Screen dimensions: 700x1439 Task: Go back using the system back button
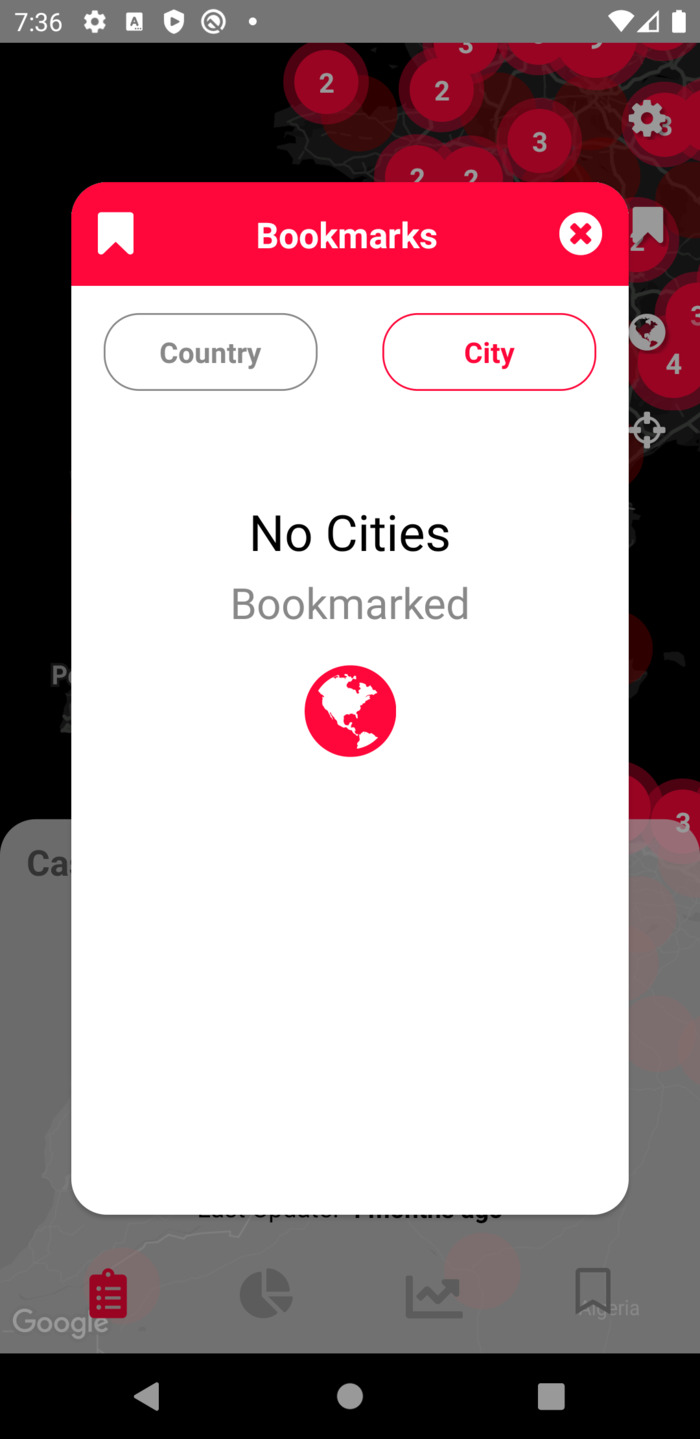point(147,1396)
